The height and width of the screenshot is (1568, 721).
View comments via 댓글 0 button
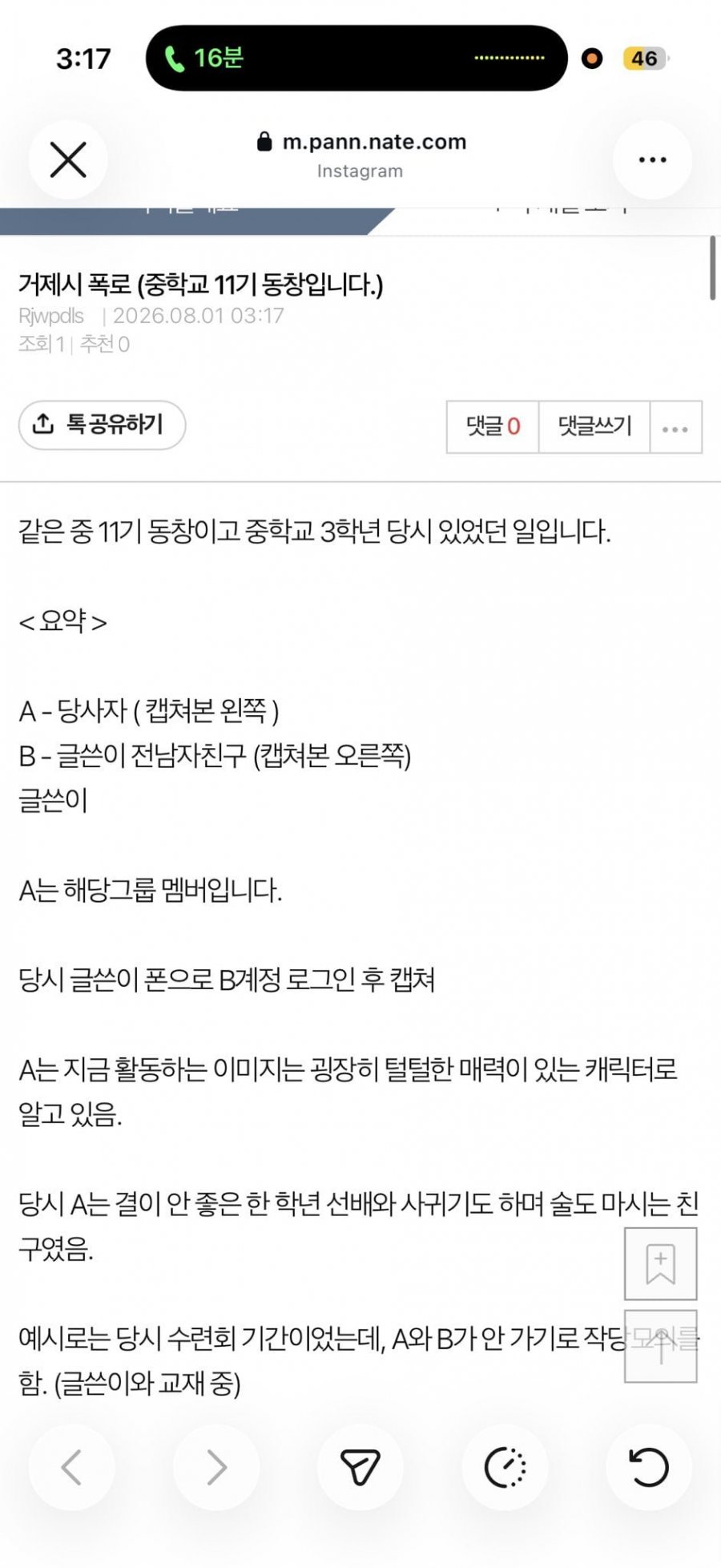click(x=493, y=427)
